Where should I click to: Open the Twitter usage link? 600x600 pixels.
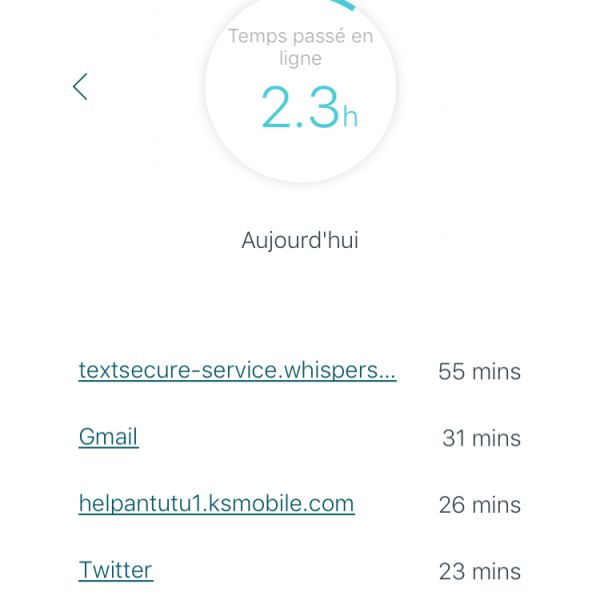115,570
